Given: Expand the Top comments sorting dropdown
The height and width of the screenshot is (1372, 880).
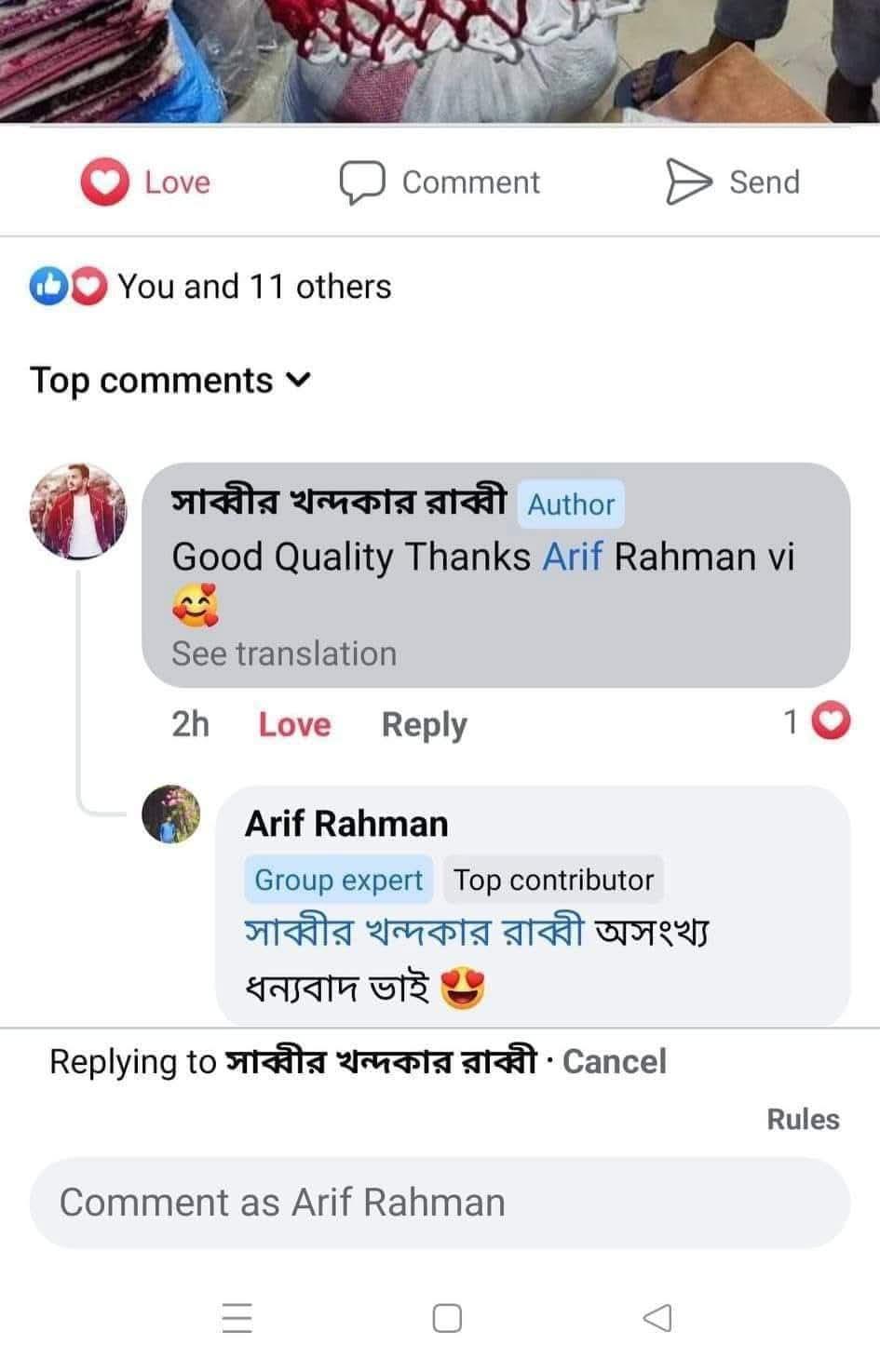Looking at the screenshot, I should [x=171, y=381].
